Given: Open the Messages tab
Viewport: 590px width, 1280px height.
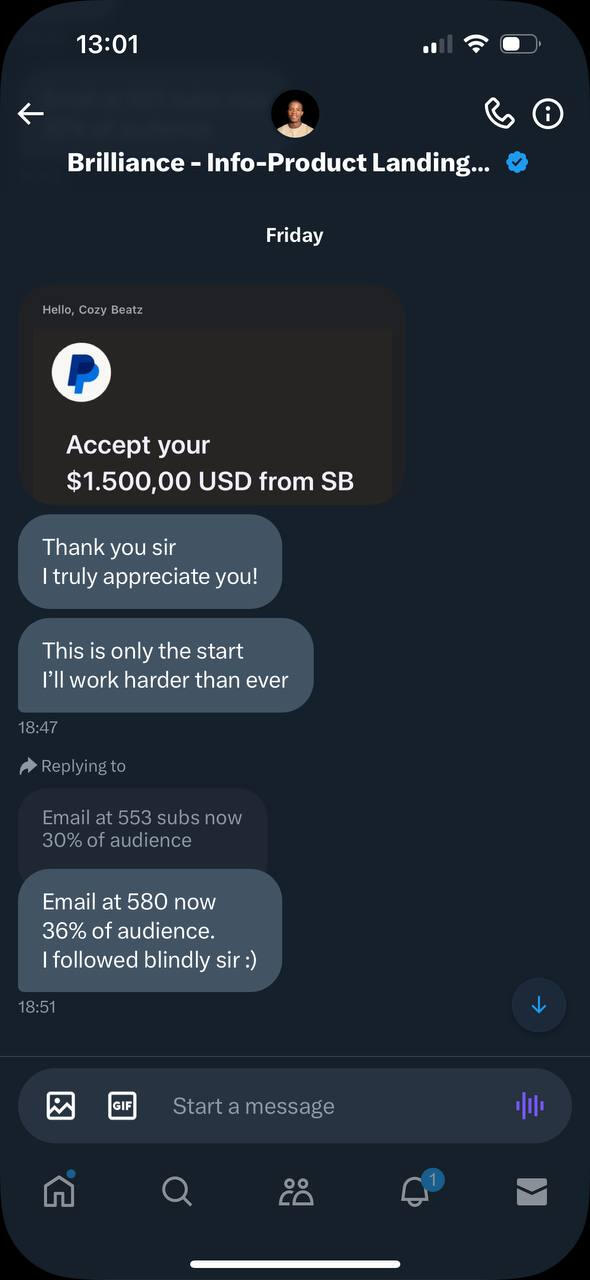Looking at the screenshot, I should (x=531, y=1191).
